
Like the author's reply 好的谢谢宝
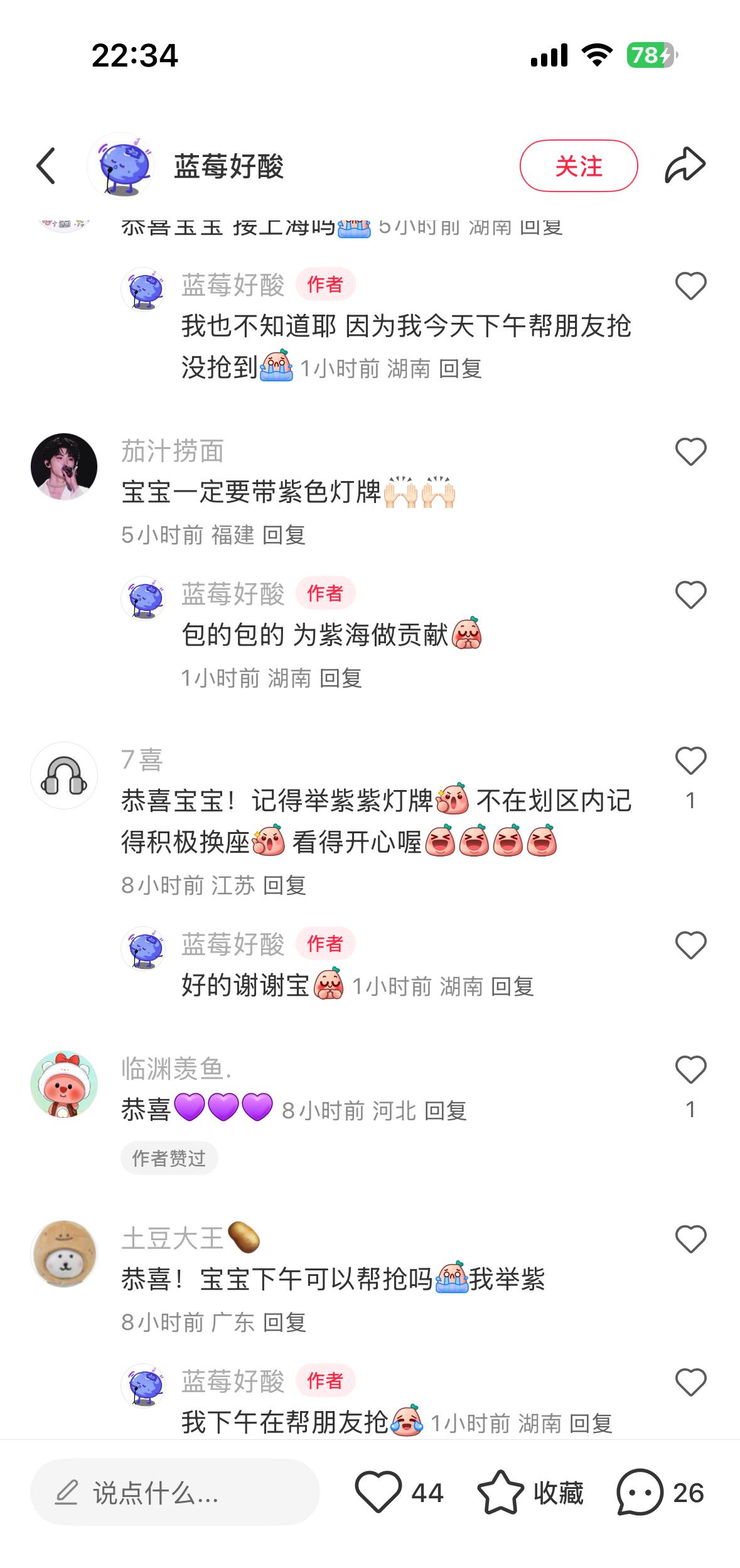click(x=690, y=945)
